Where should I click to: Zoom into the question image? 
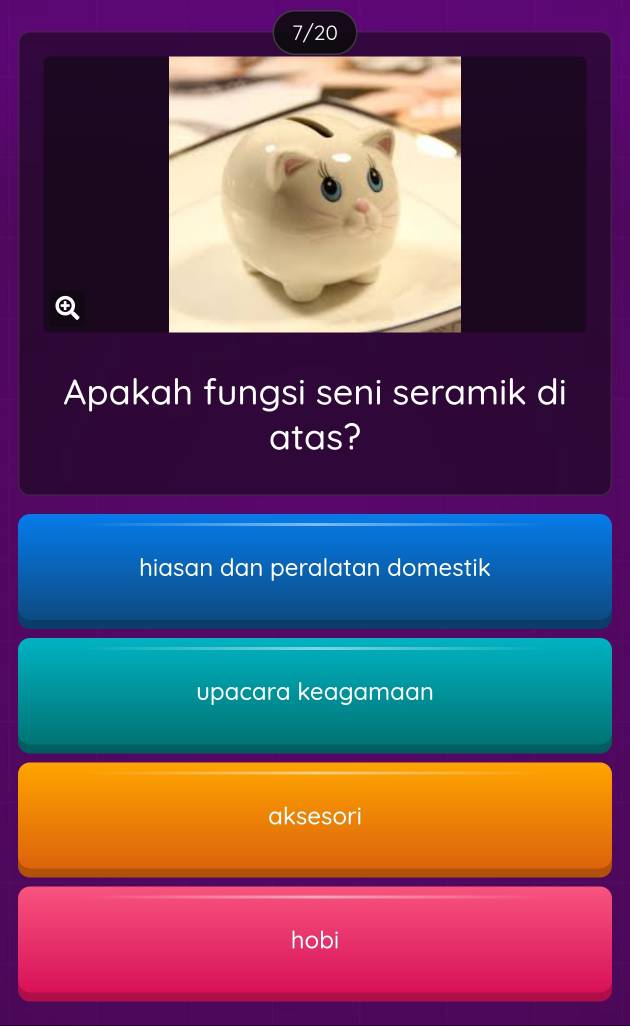pyautogui.click(x=67, y=307)
